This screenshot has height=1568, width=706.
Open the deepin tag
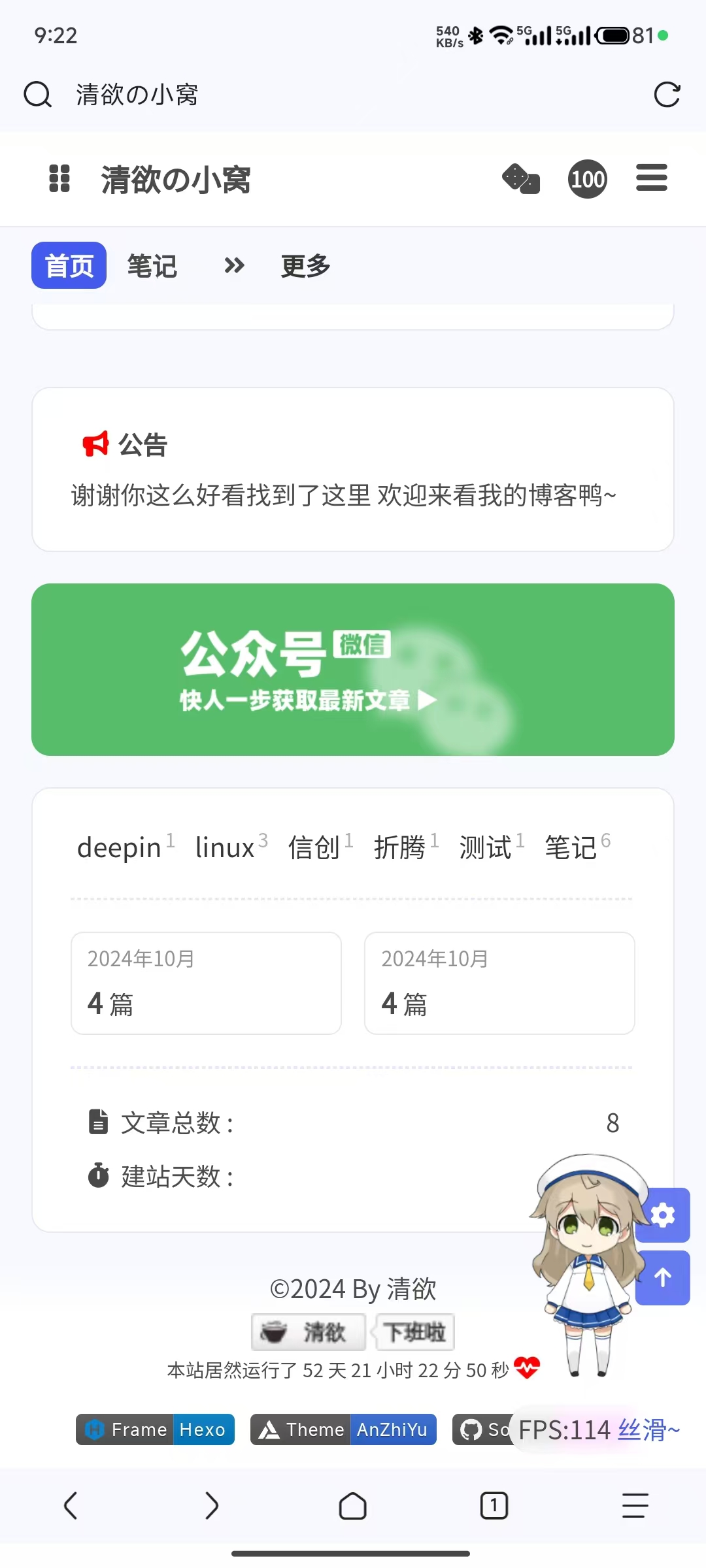[x=120, y=848]
